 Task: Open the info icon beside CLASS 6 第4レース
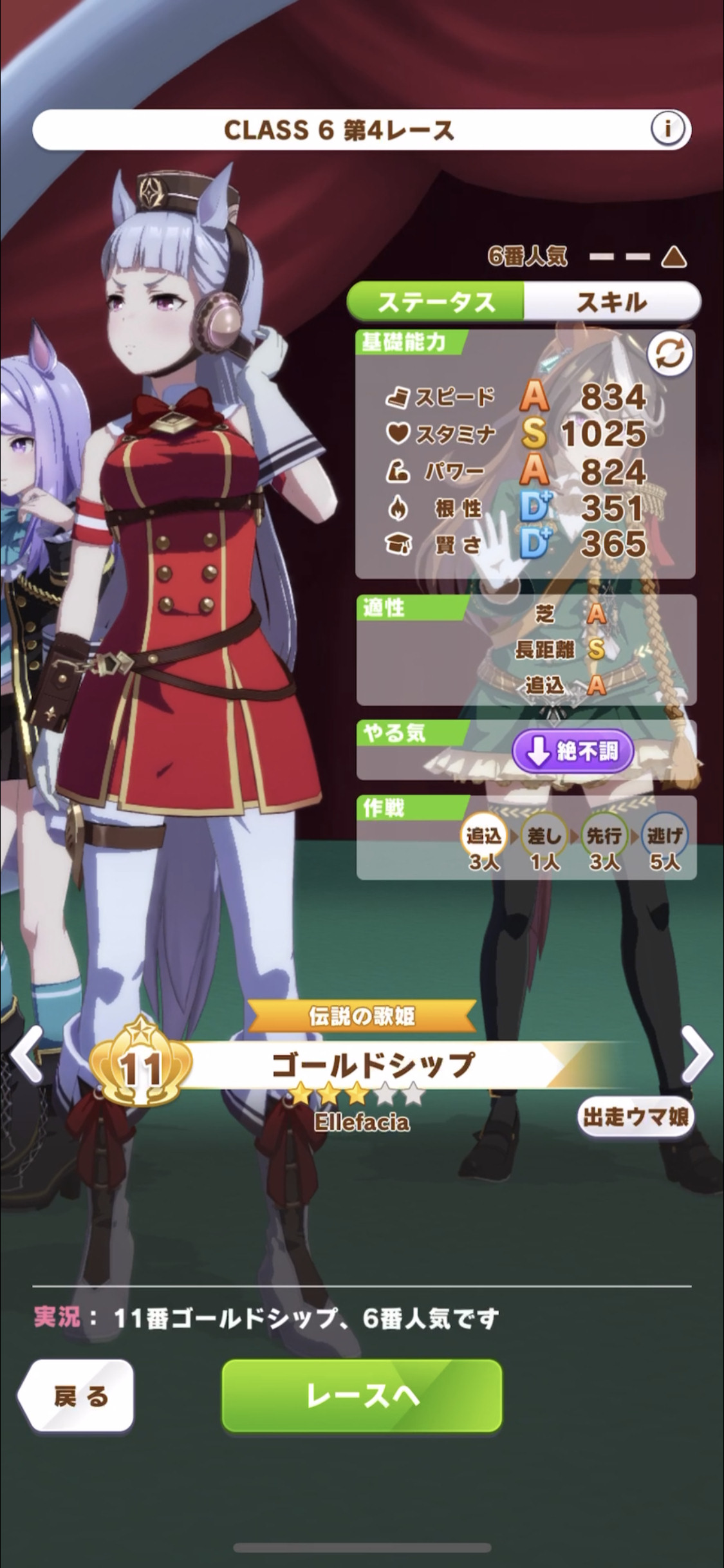pyautogui.click(x=667, y=129)
